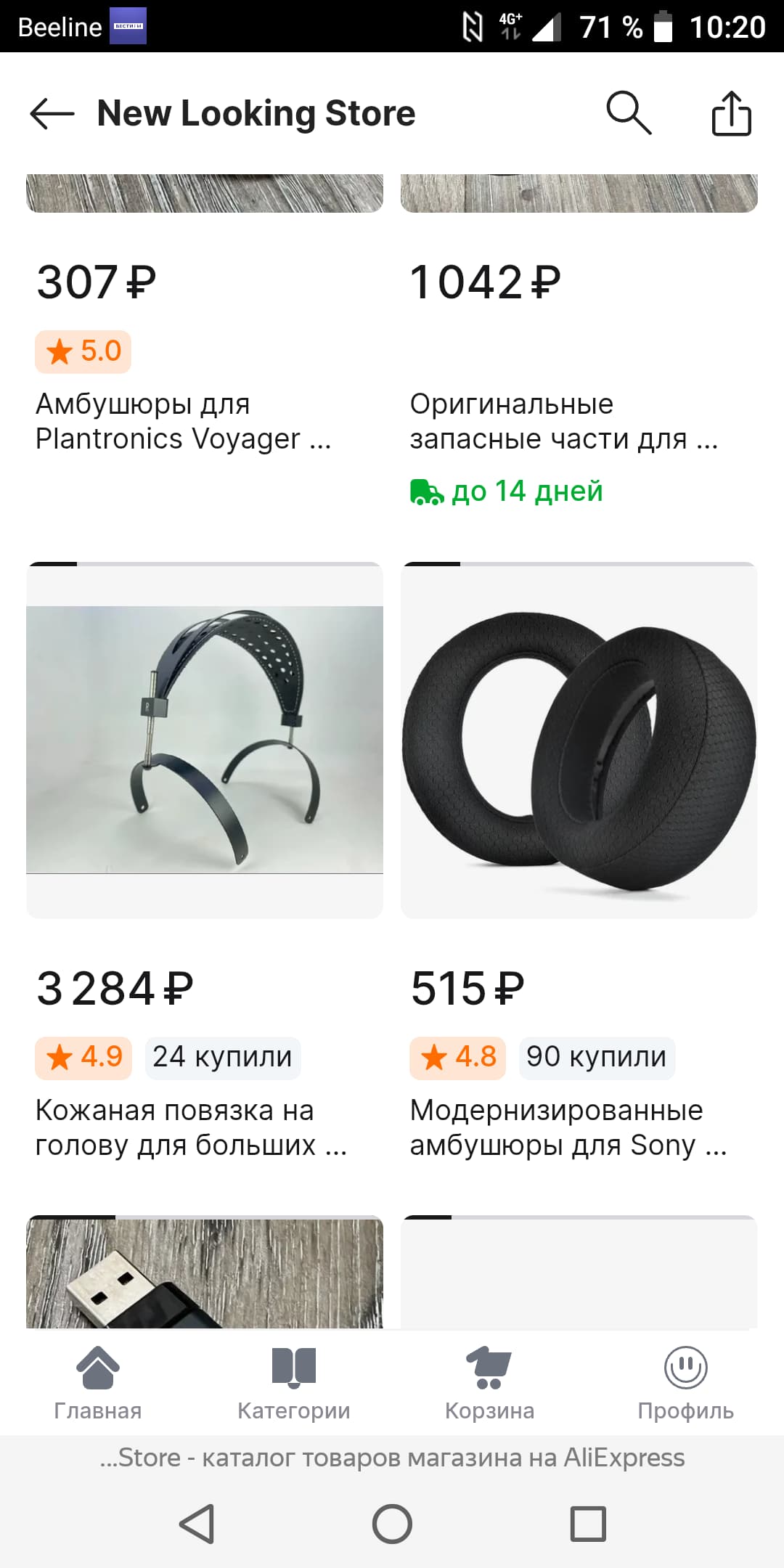Viewport: 784px width, 1568px height.
Task: Go back with the arrow beside New Looking Store
Action: tap(52, 114)
